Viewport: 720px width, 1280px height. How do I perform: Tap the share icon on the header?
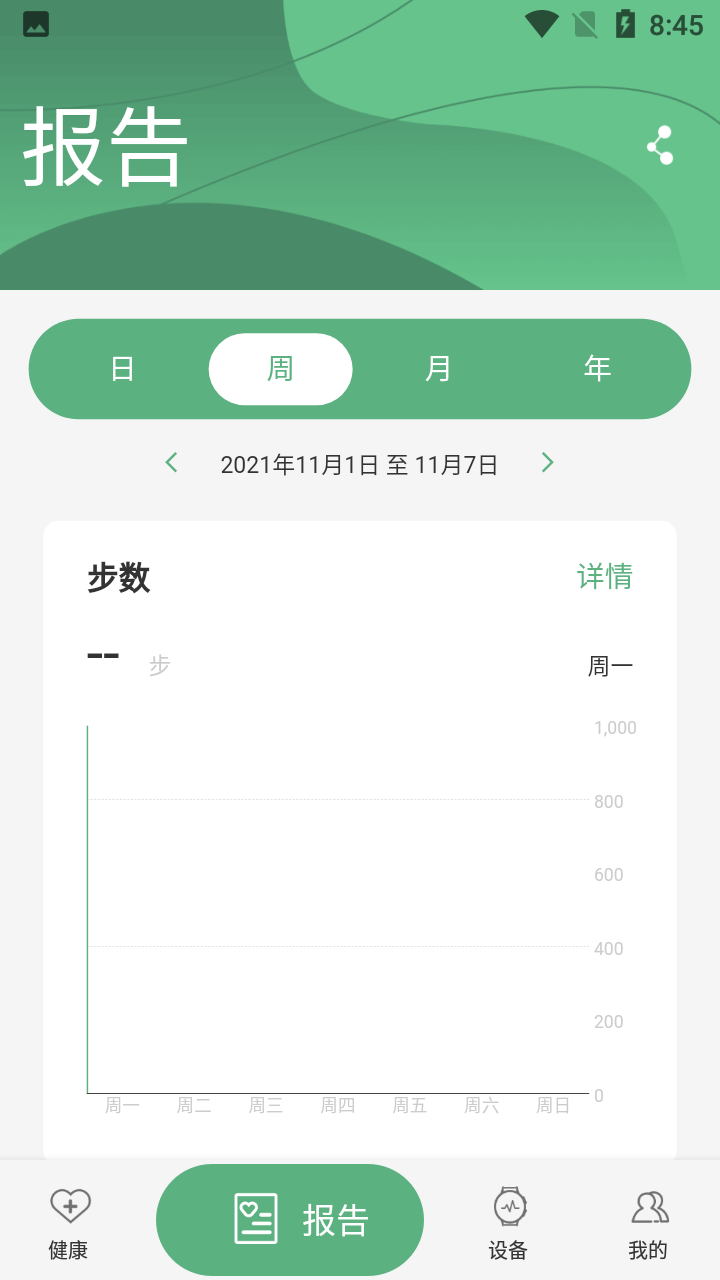659,145
